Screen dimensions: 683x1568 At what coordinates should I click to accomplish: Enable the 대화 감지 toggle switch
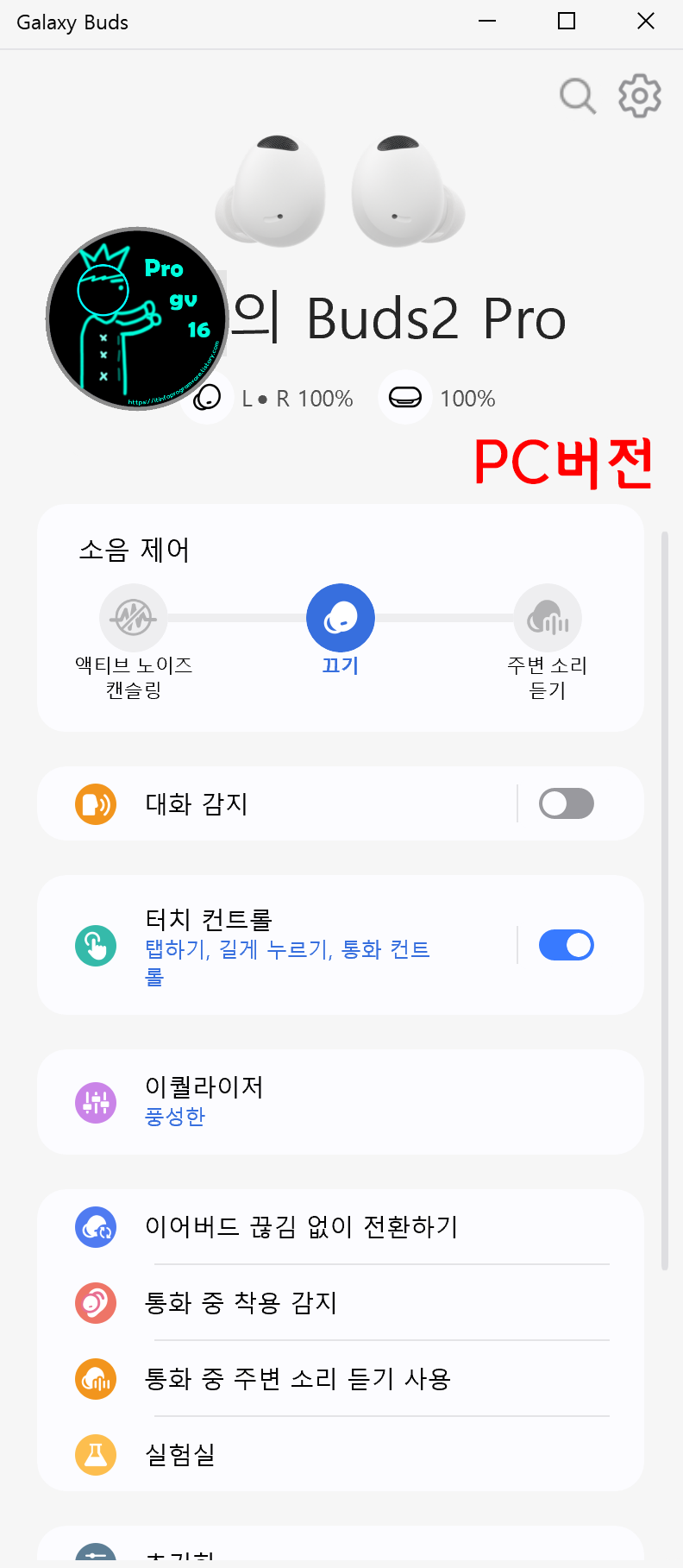coord(566,803)
